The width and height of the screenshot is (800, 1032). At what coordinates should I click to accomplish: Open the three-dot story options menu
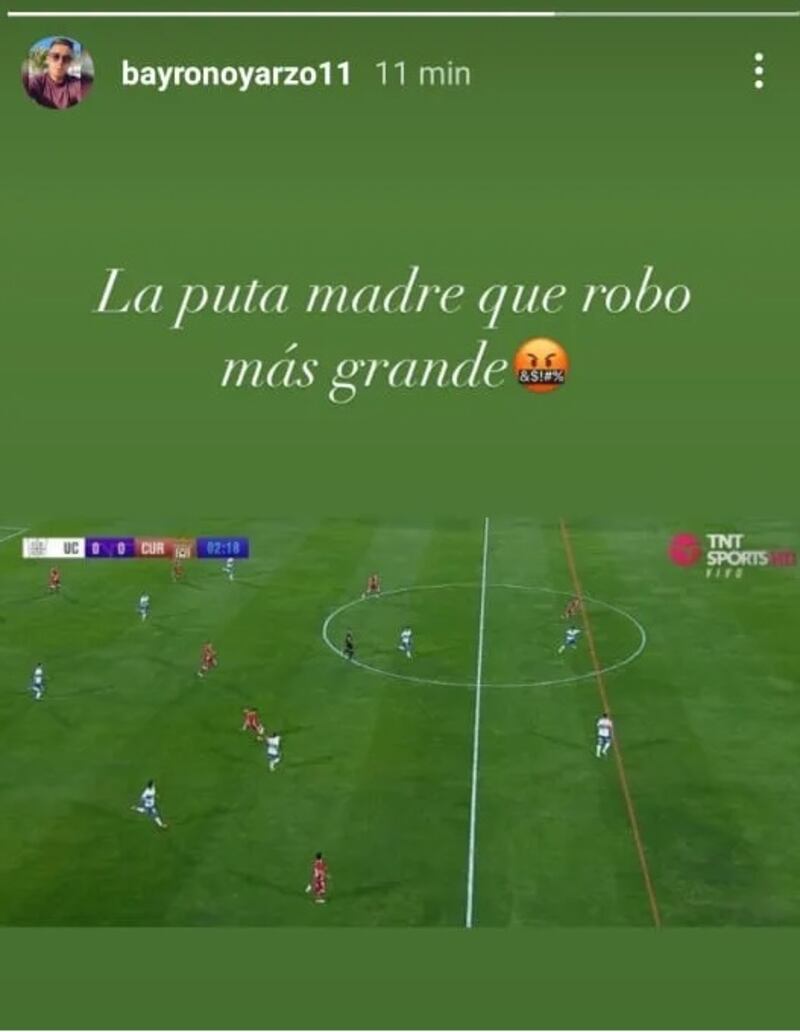(759, 72)
